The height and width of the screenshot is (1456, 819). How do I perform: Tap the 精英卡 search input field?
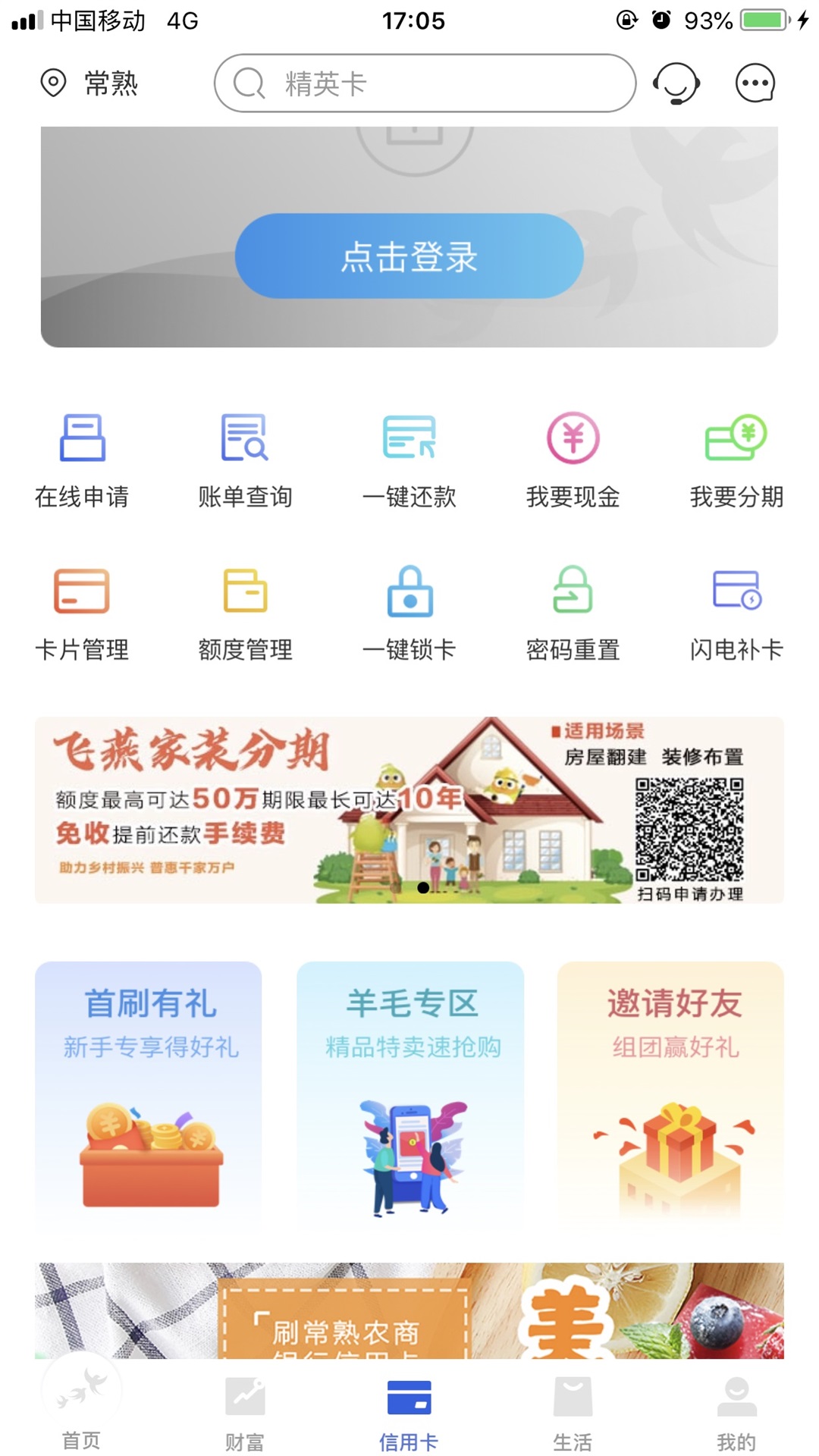click(425, 83)
